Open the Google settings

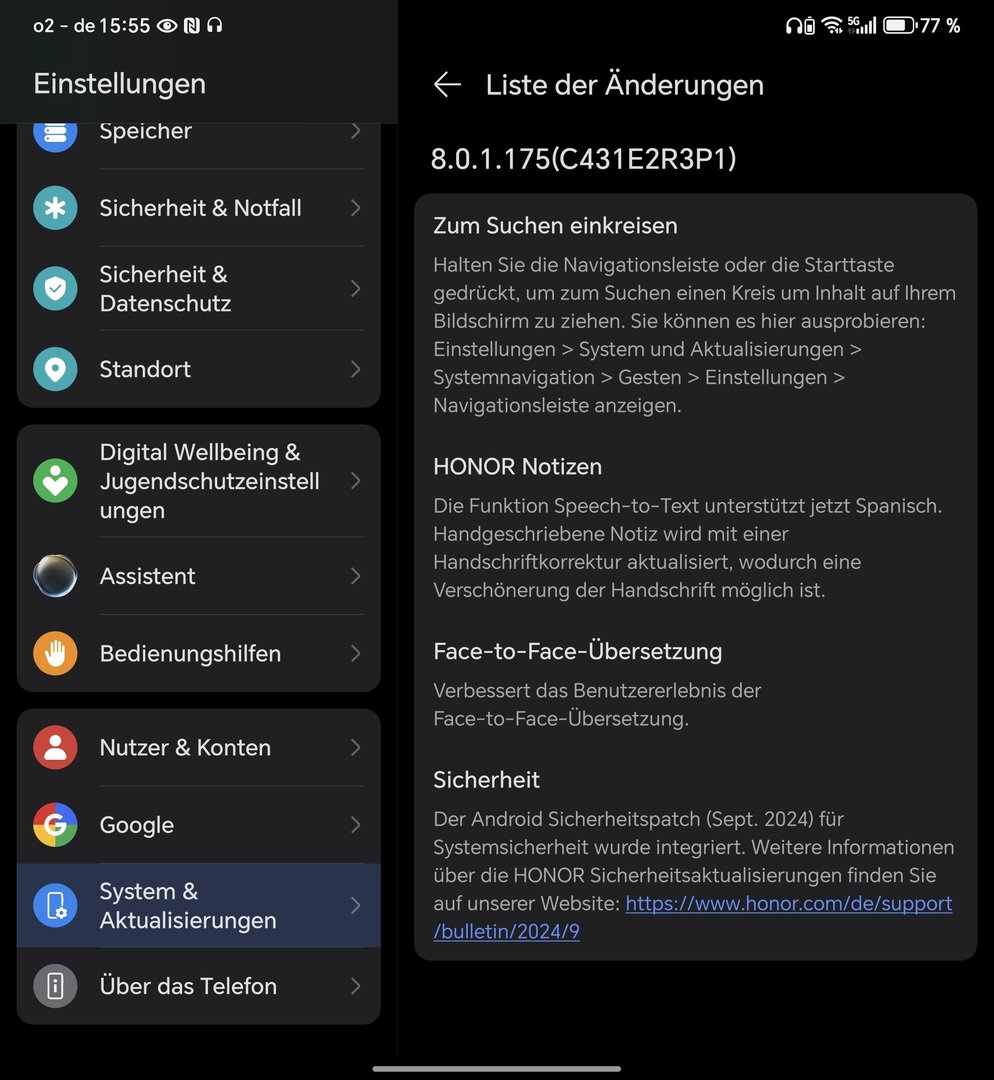(198, 825)
